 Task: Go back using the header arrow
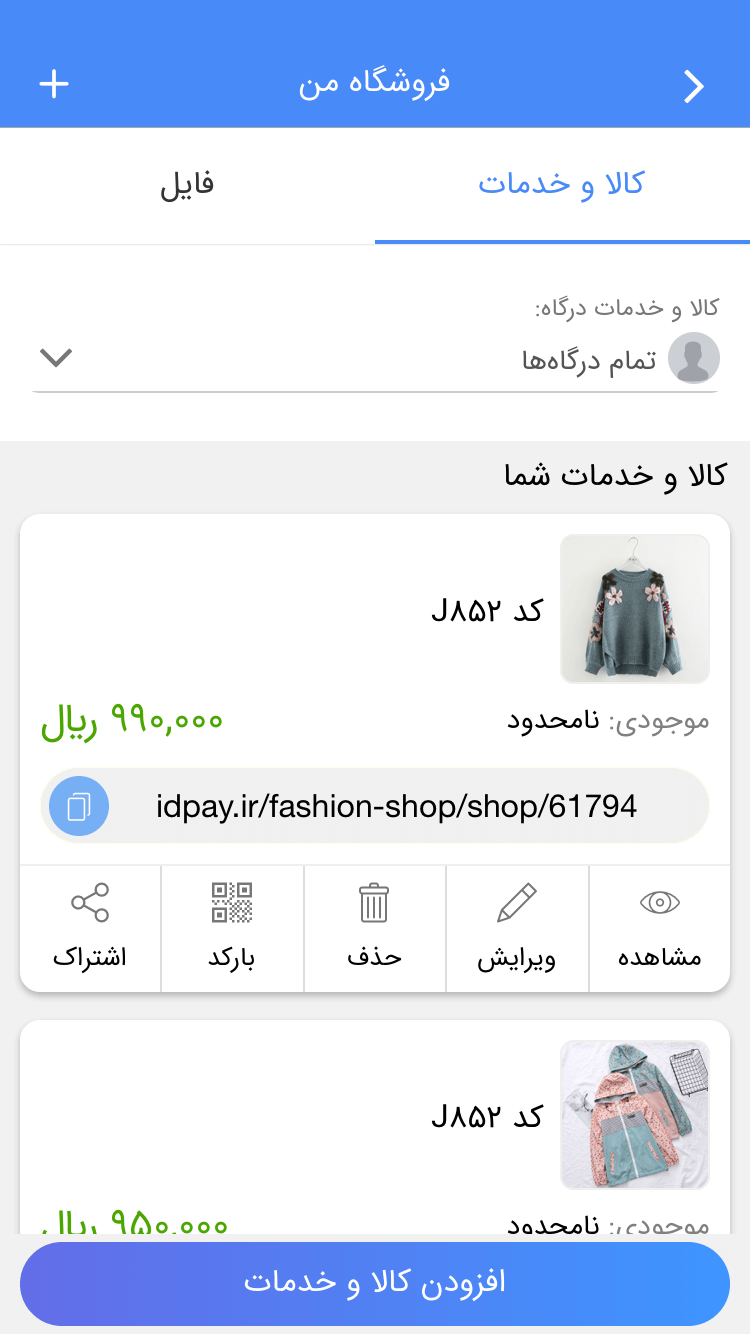pyautogui.click(x=694, y=87)
